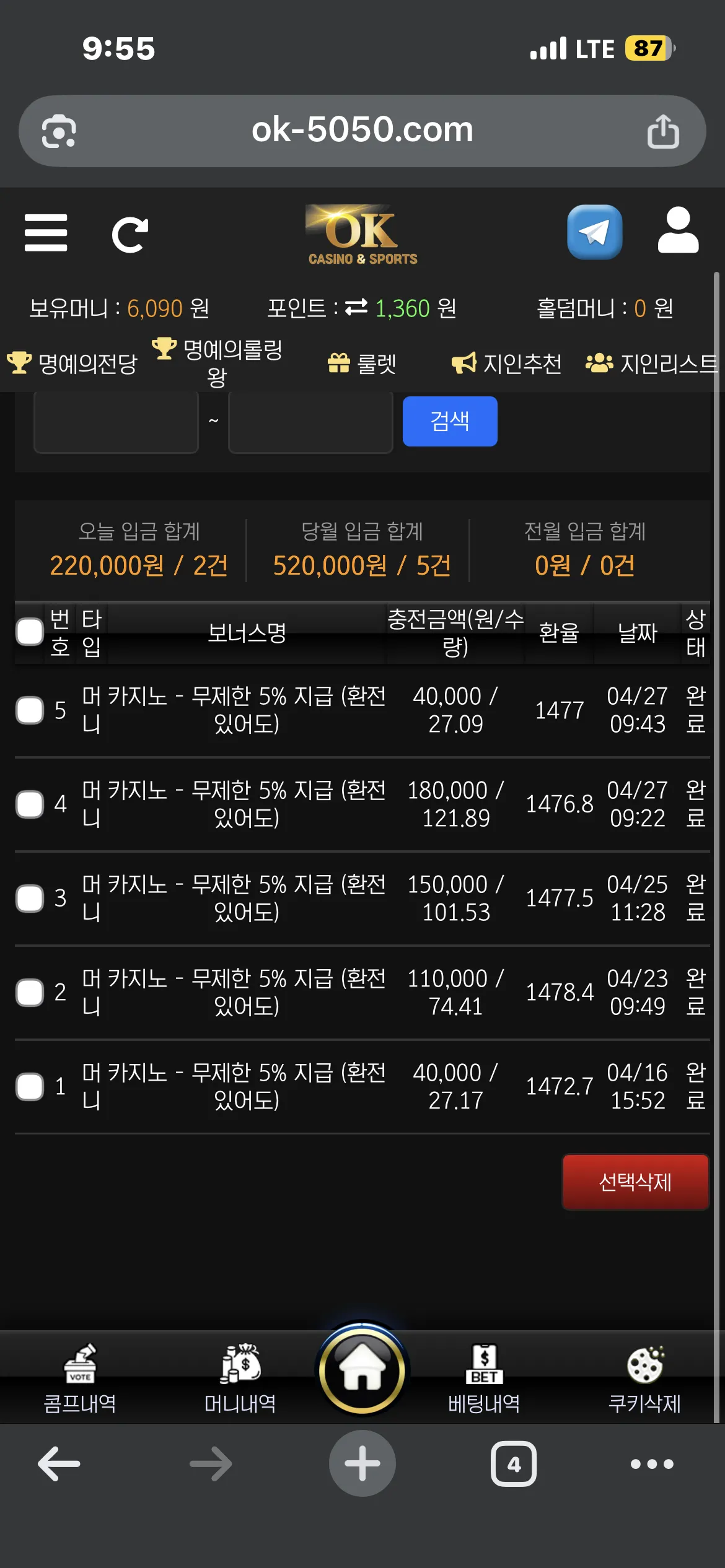Open 명예의전당 menu
The image size is (725, 1568).
point(72,364)
